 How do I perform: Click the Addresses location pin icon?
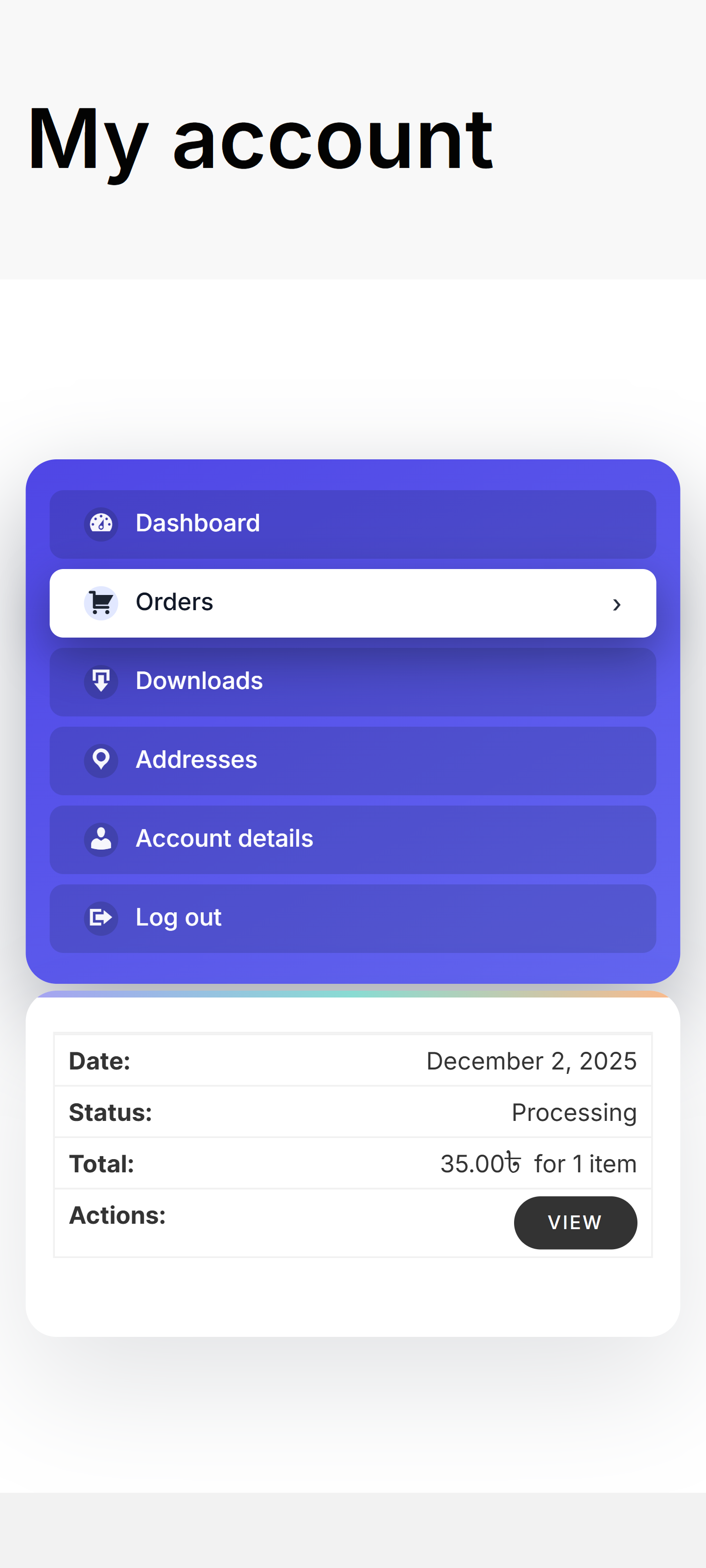(x=101, y=760)
